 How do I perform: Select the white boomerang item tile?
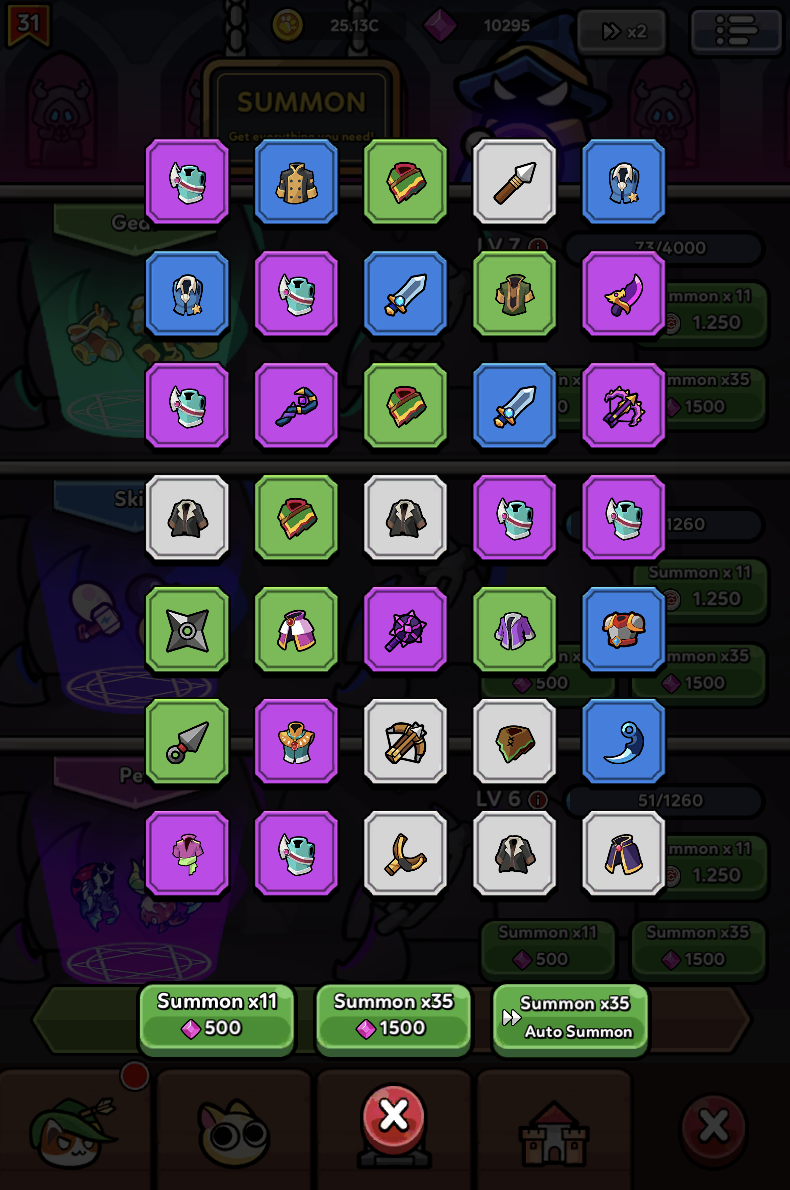click(405, 854)
